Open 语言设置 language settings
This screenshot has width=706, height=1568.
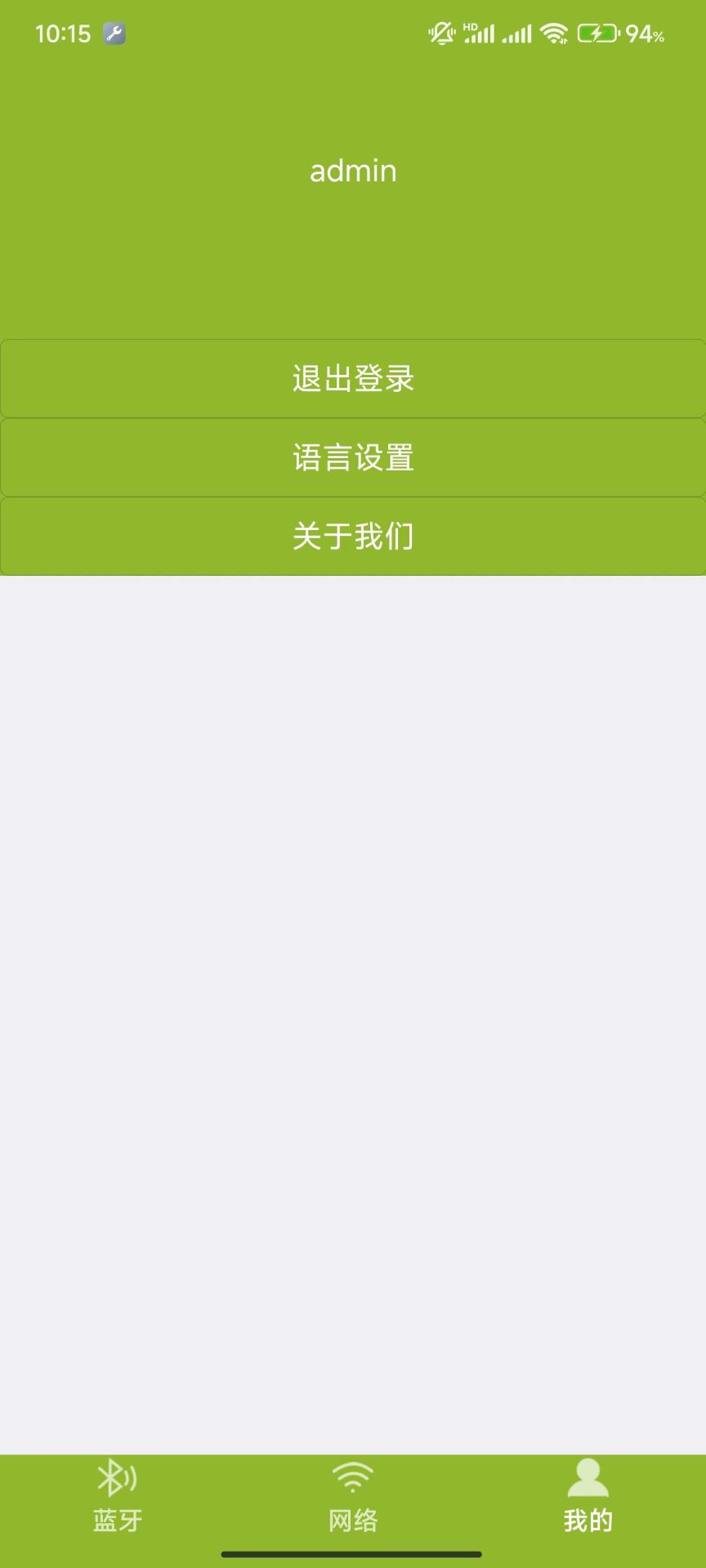coord(353,457)
